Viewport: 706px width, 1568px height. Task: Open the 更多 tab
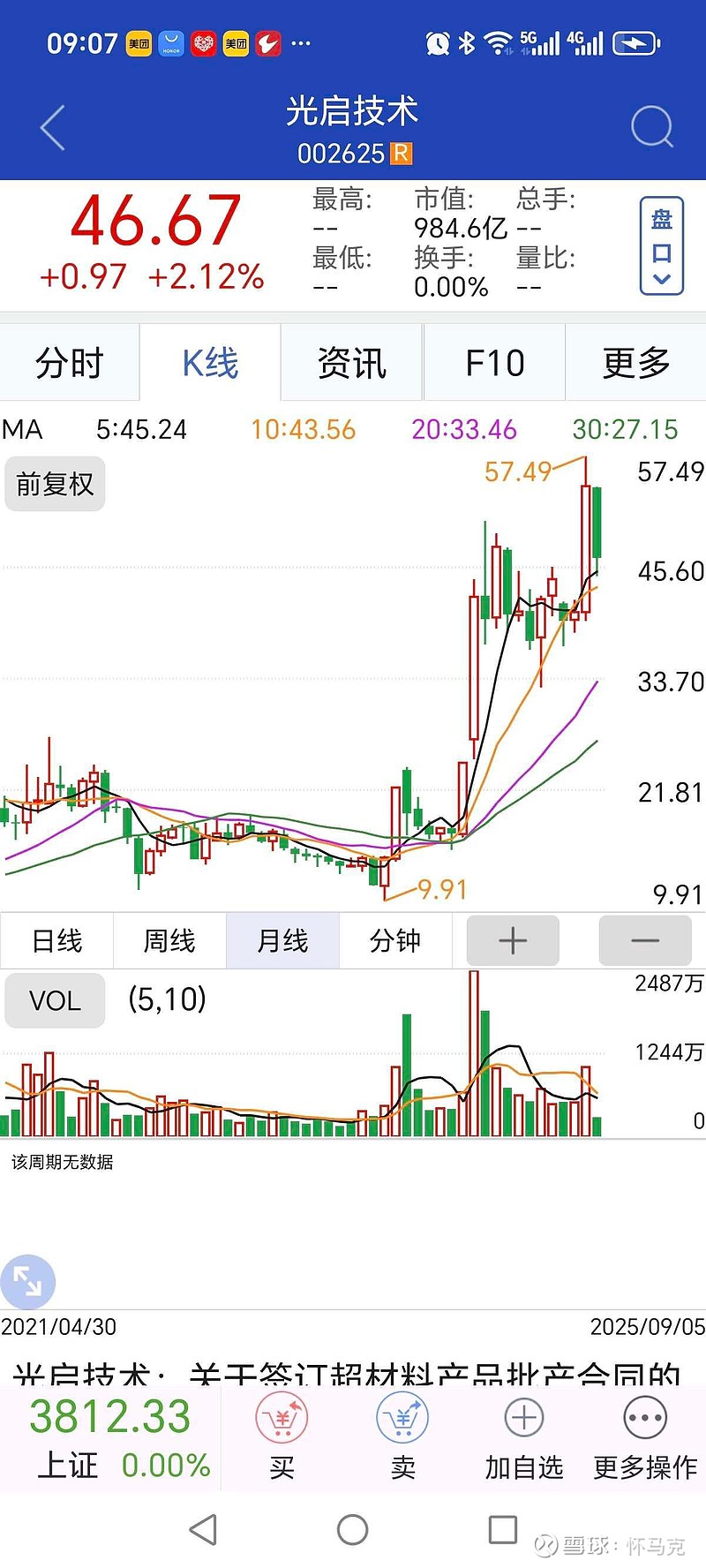pos(635,362)
